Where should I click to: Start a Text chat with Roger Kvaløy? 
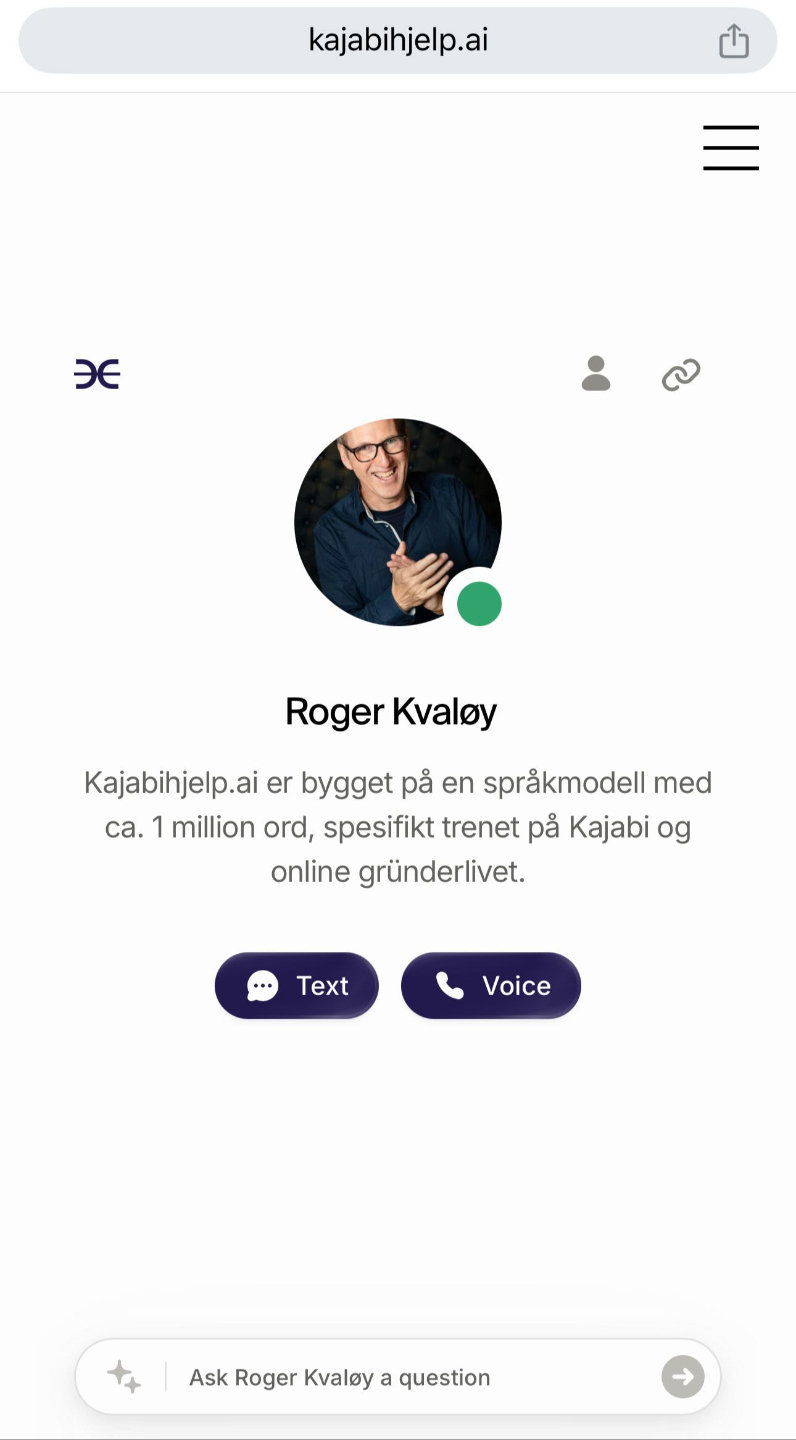tap(297, 986)
